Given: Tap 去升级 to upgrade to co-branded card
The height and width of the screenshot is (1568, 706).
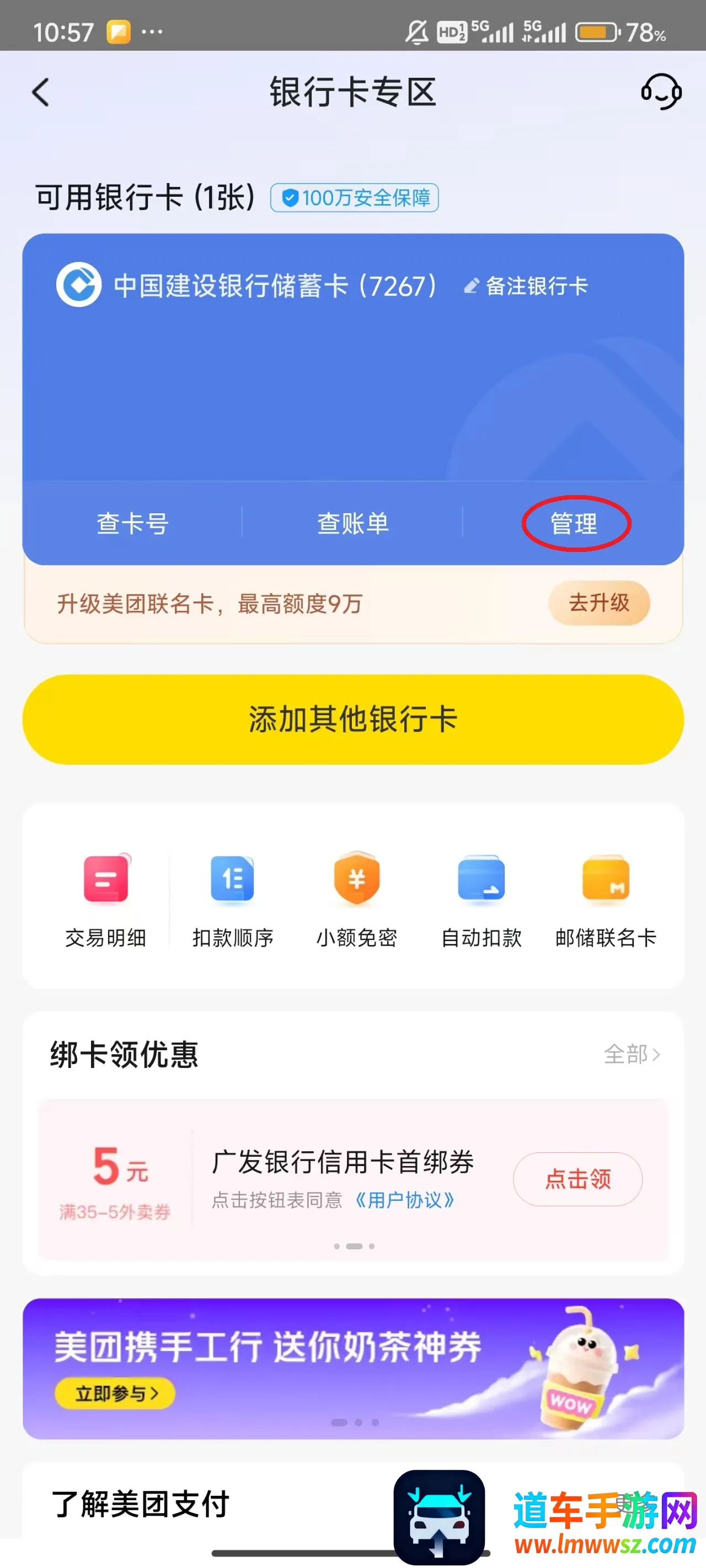Looking at the screenshot, I should (x=599, y=603).
